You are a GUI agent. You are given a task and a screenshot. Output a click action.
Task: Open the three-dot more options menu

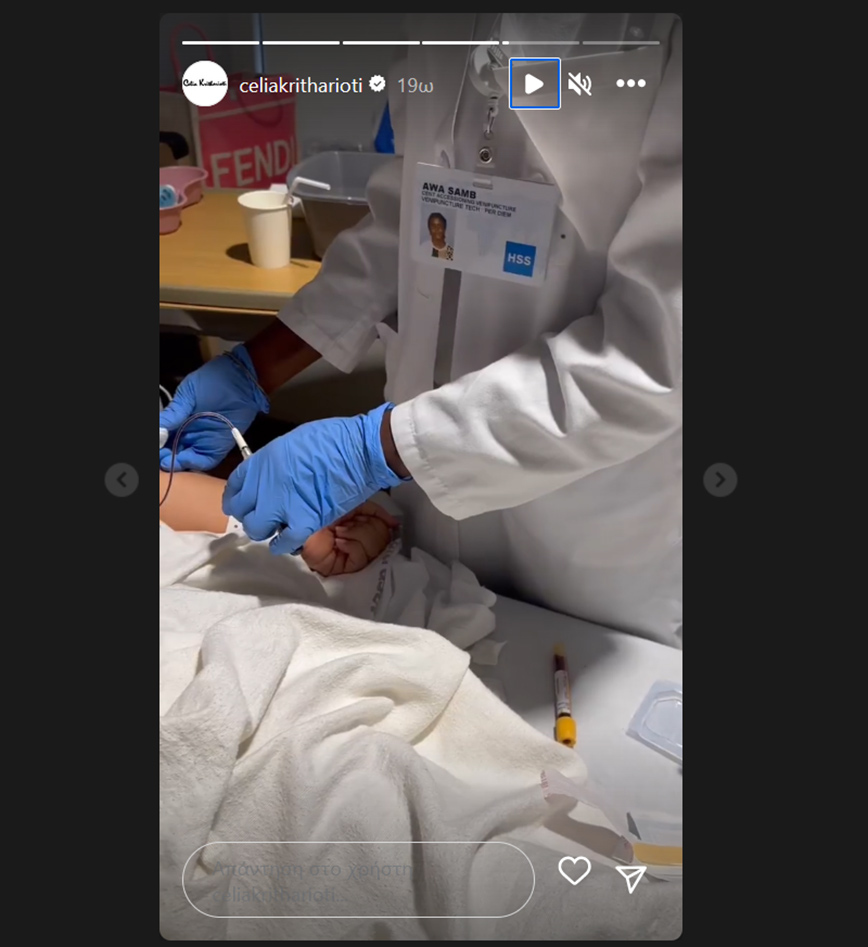[630, 84]
